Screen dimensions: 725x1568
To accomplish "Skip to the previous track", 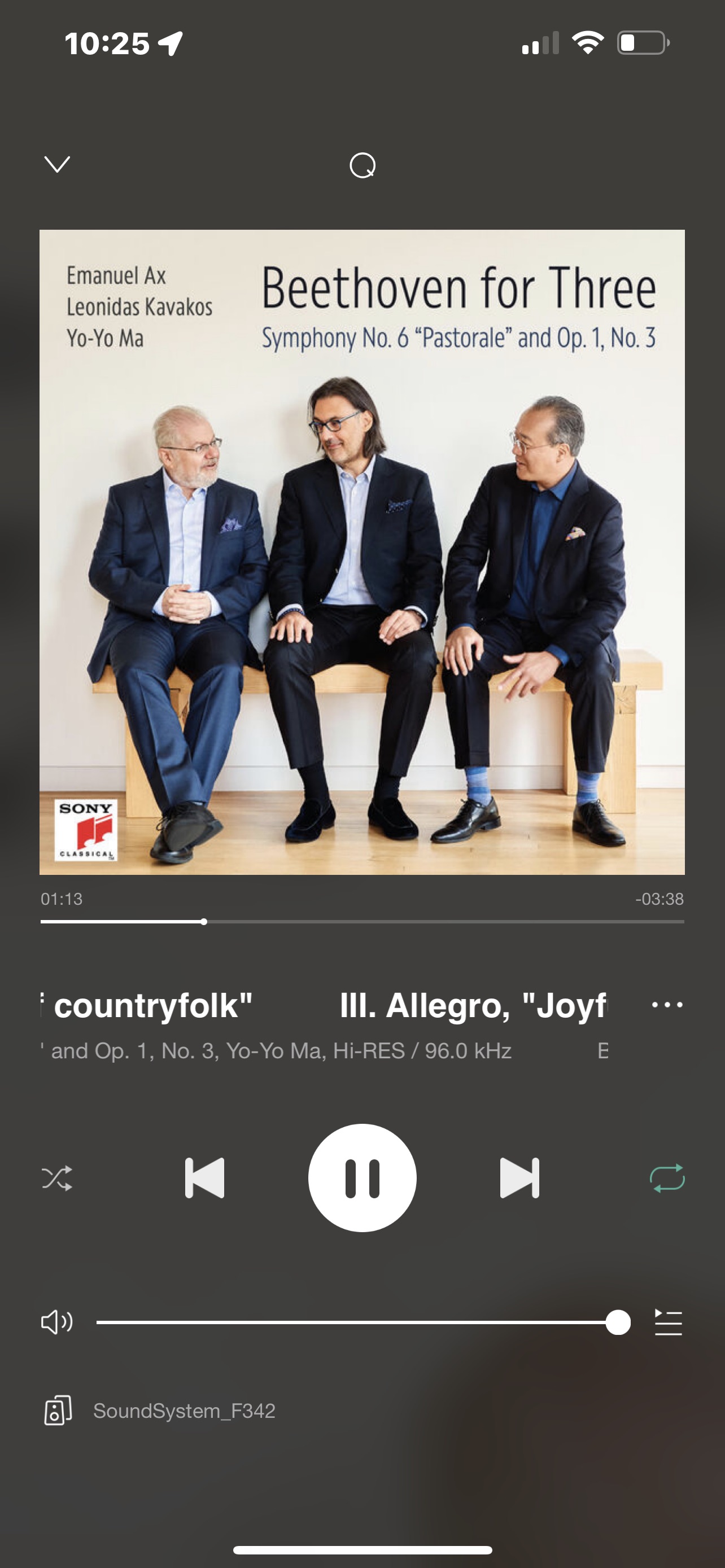I will coord(204,1179).
